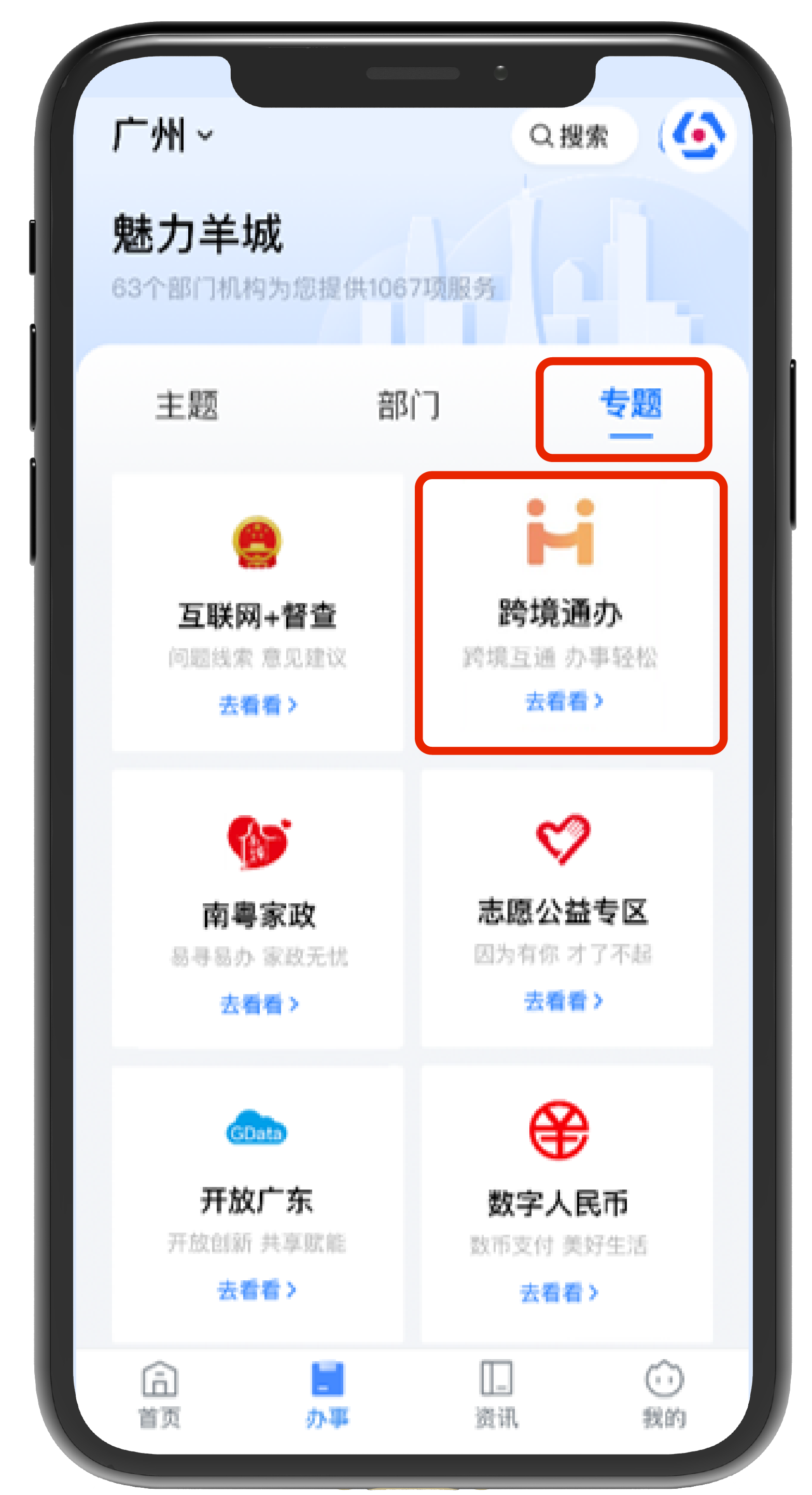Open the 广州 city dropdown

click(162, 135)
